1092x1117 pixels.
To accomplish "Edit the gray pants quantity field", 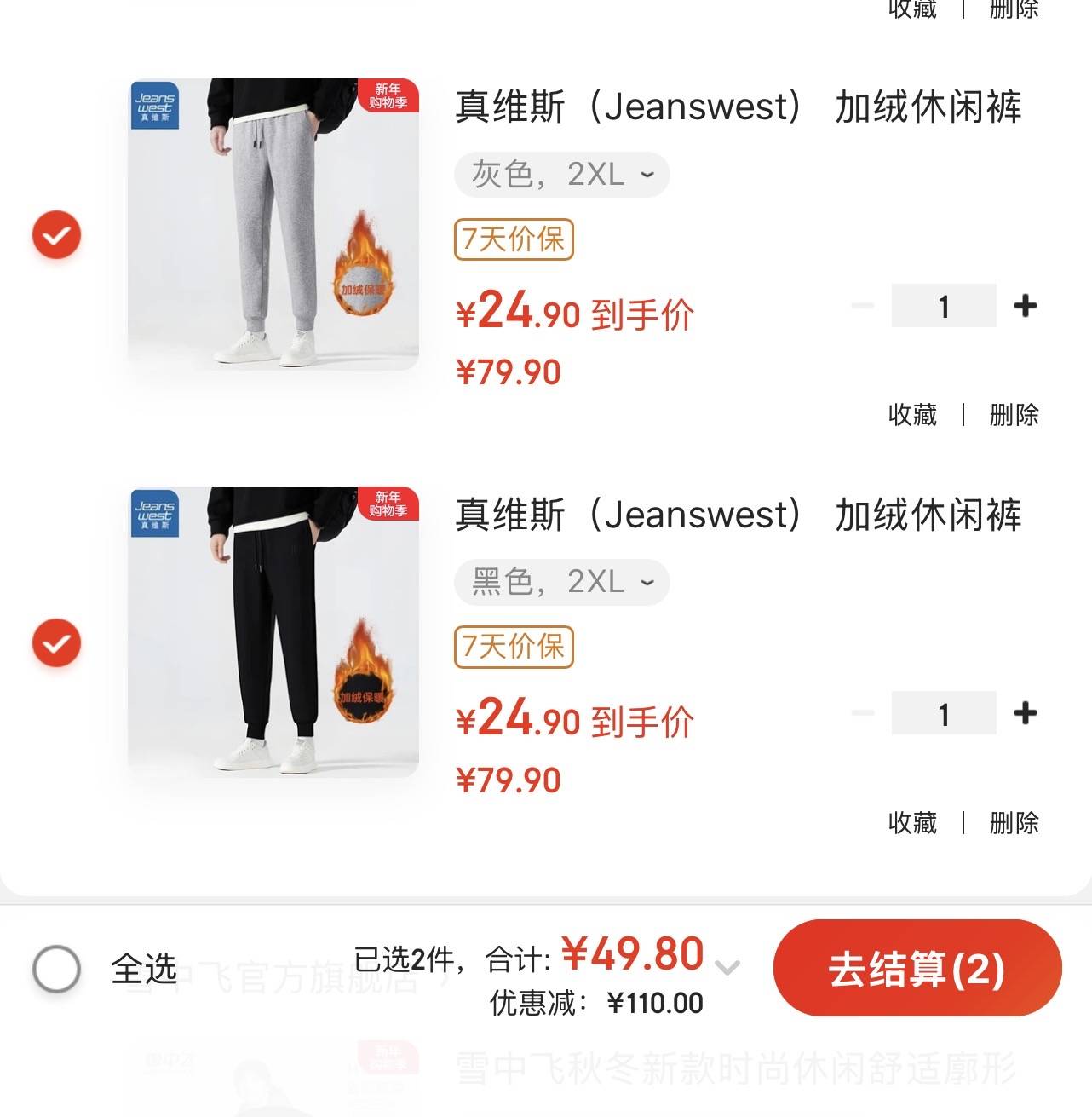I will 943,306.
